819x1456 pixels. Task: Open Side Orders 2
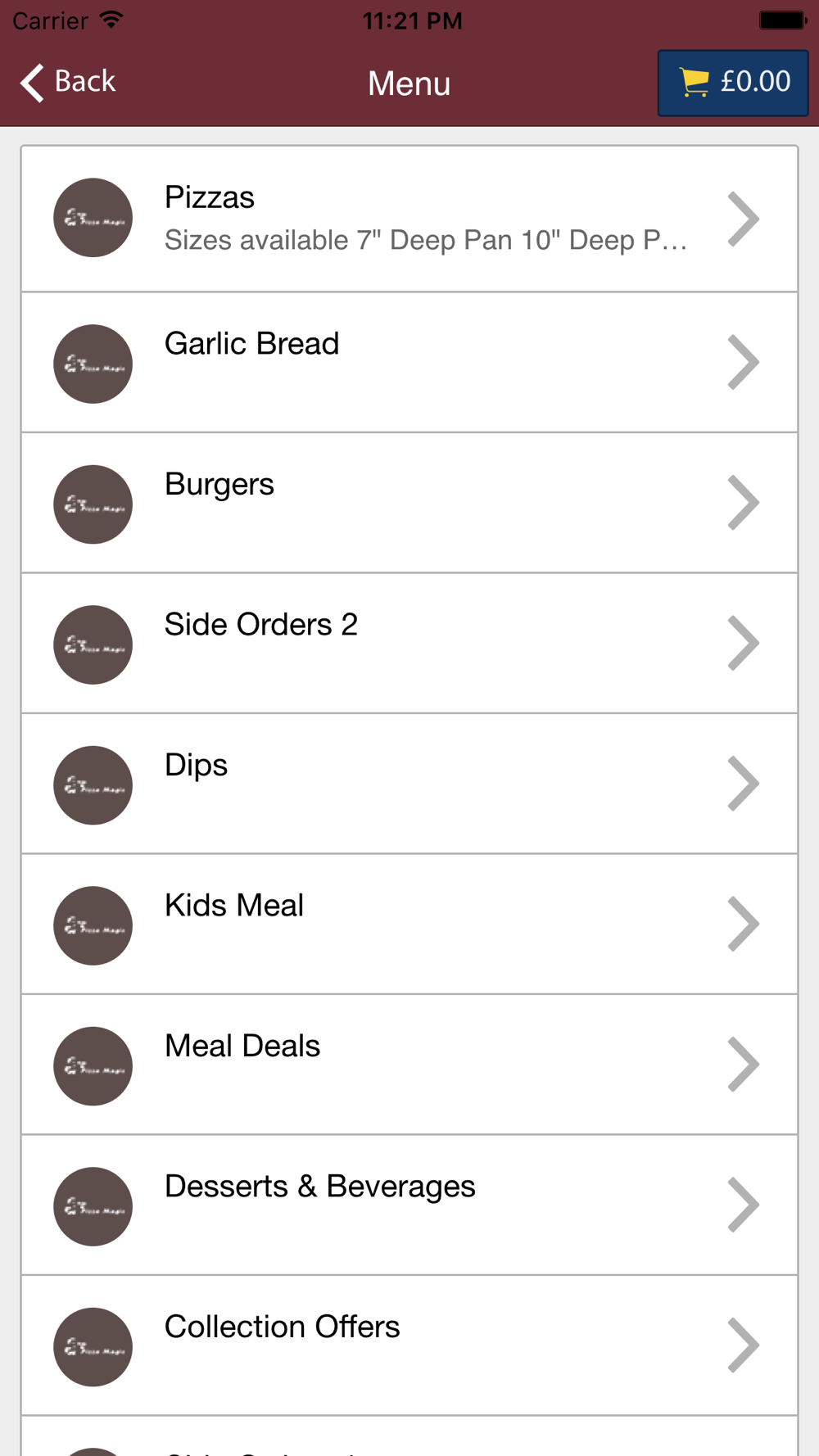click(409, 643)
